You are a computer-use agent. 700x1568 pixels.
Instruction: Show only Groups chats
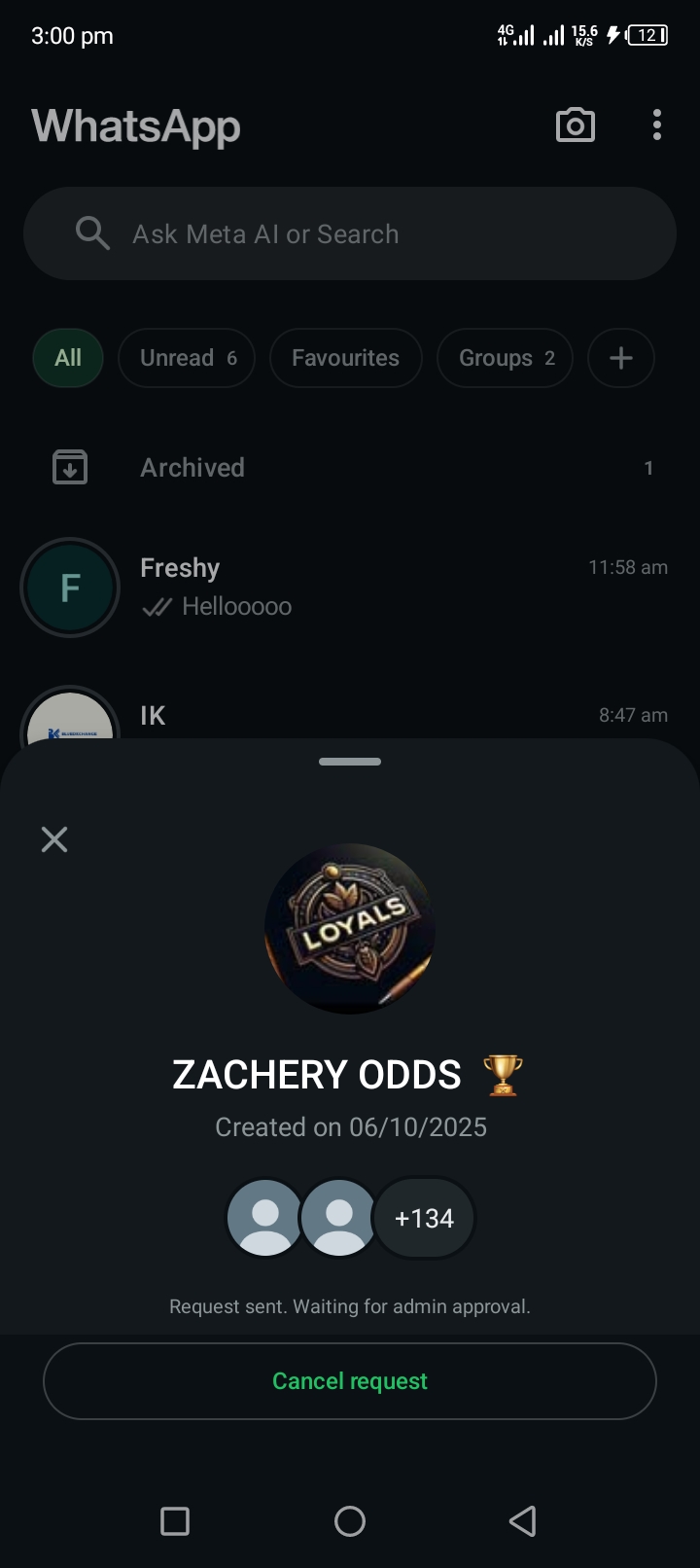point(505,358)
